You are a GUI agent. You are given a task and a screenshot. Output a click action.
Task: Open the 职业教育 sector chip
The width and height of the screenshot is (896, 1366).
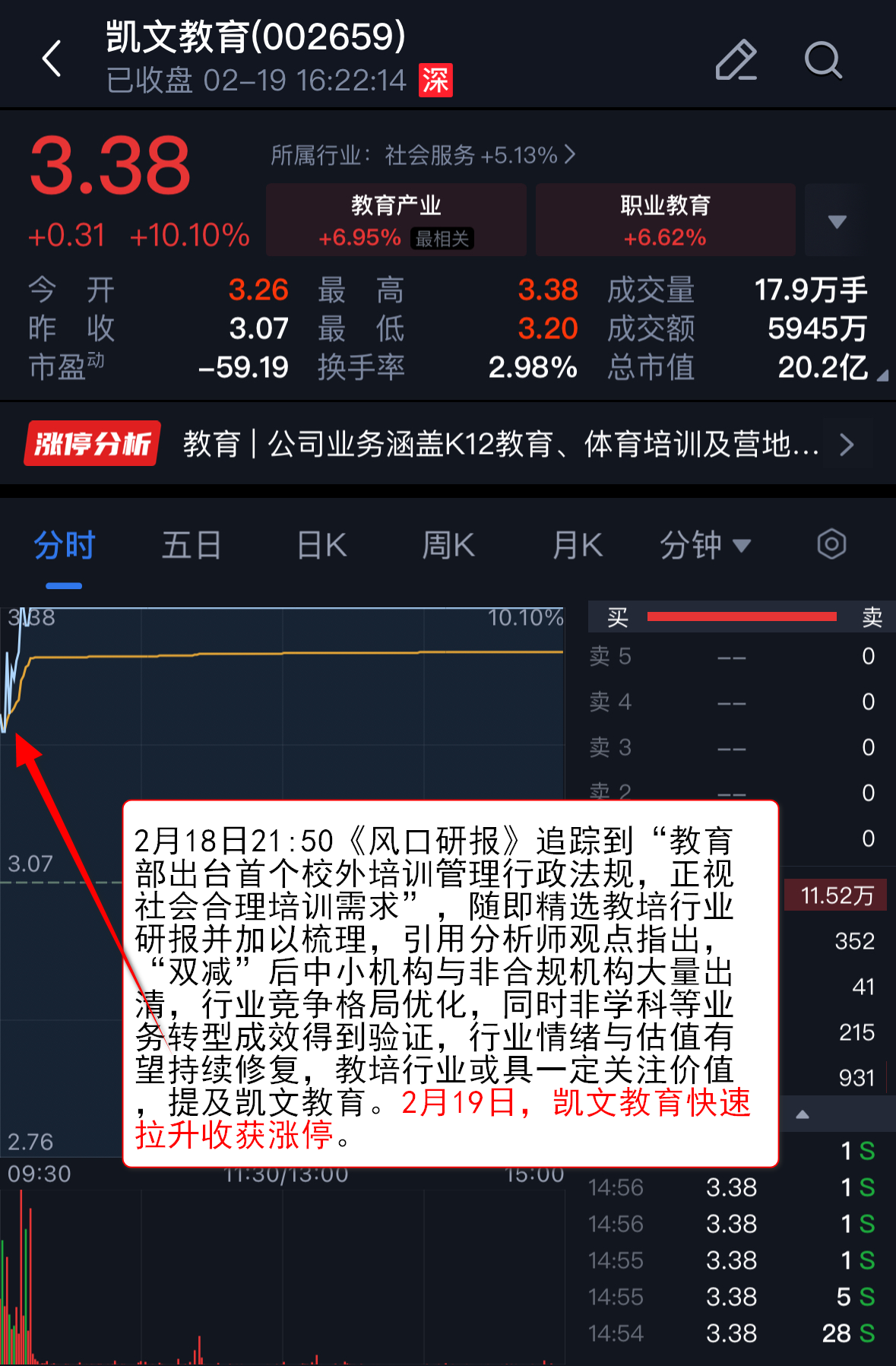[665, 220]
